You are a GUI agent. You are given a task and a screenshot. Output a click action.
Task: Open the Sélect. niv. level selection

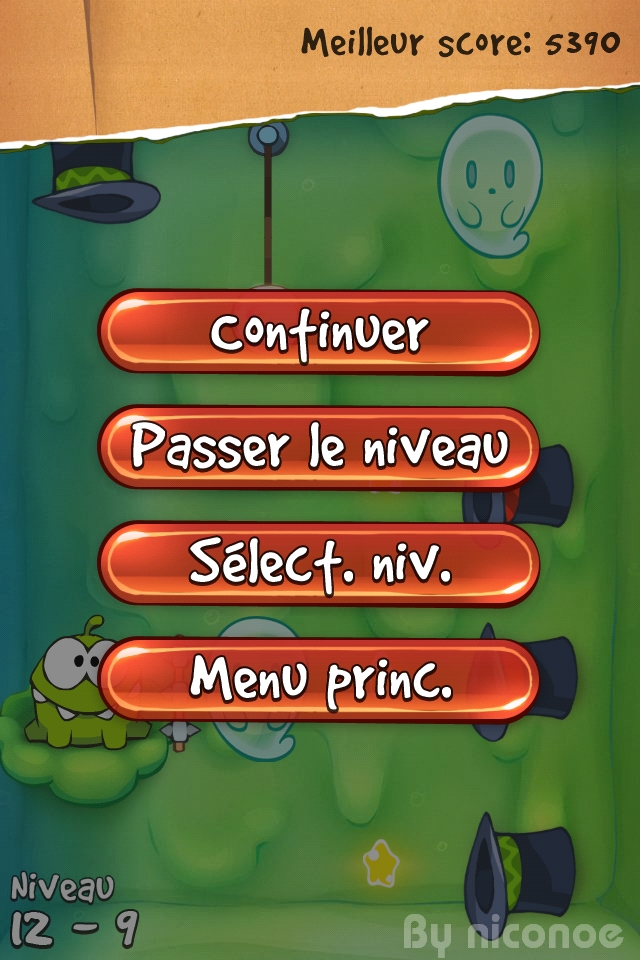tap(319, 564)
